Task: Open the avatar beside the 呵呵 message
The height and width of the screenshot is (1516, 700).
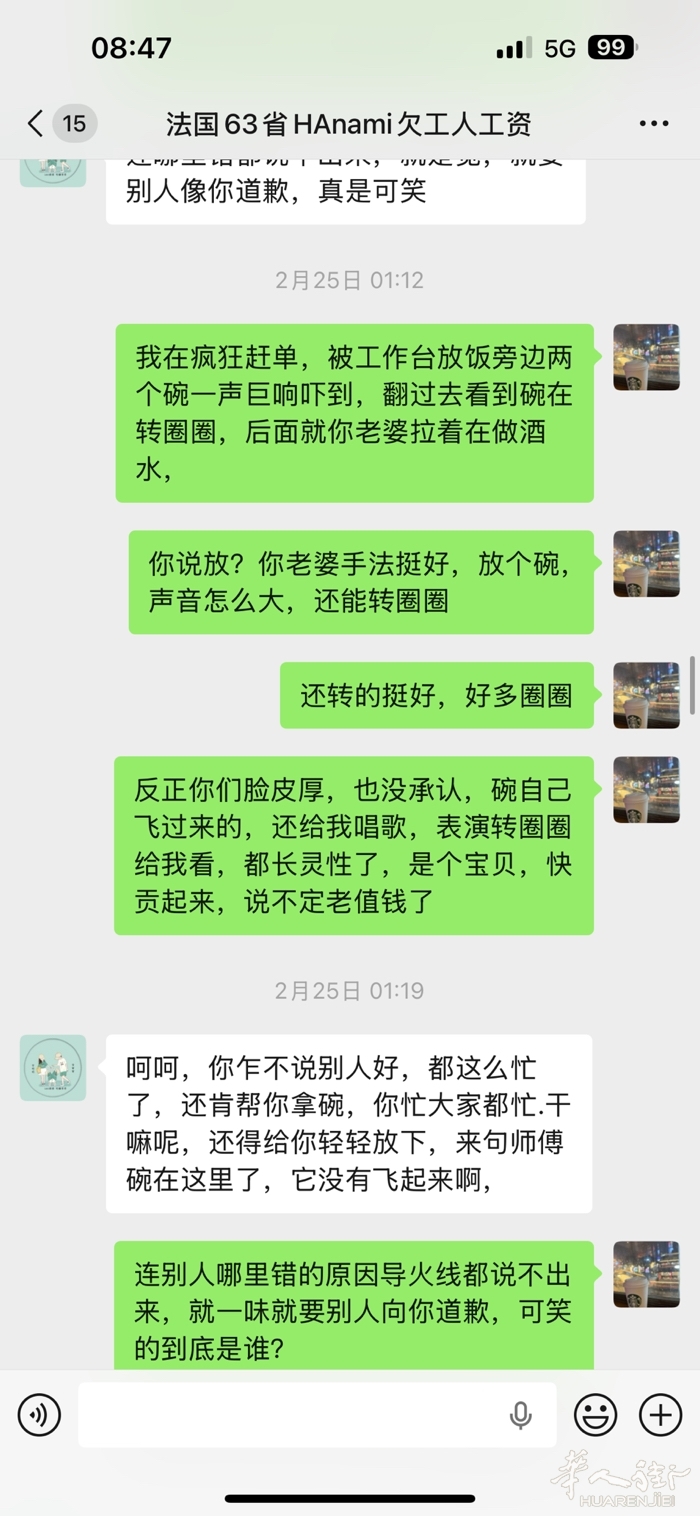Action: click(x=53, y=1068)
